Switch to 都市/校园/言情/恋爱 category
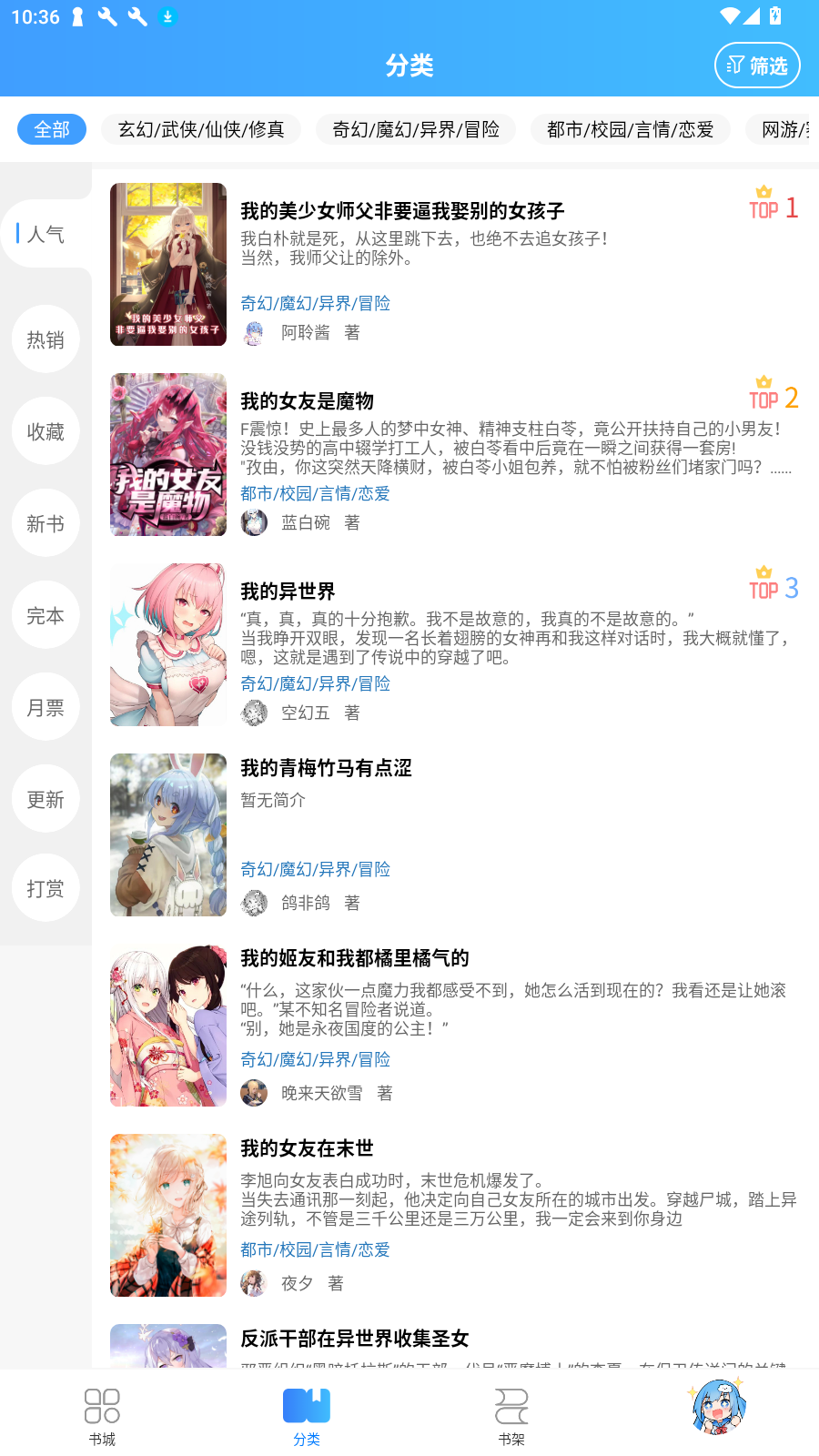The image size is (819, 1456). 630,129
